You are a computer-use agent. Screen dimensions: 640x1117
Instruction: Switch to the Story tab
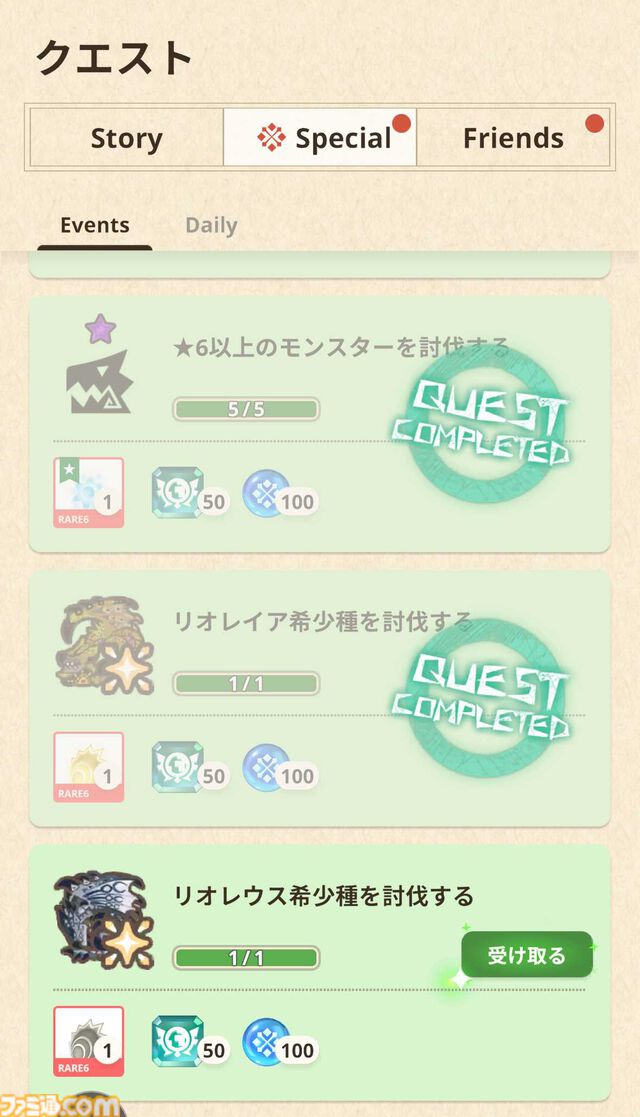126,138
